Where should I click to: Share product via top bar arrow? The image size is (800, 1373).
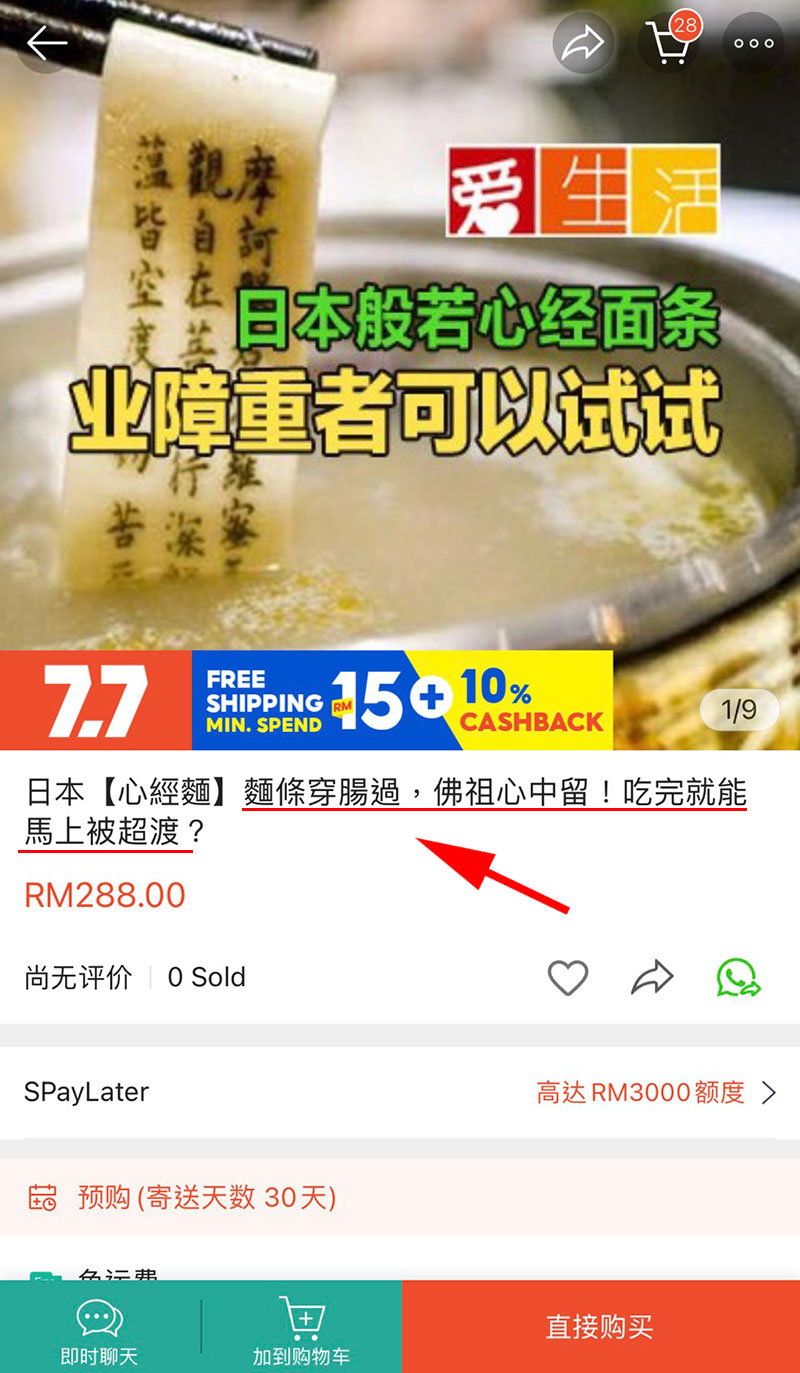point(584,43)
